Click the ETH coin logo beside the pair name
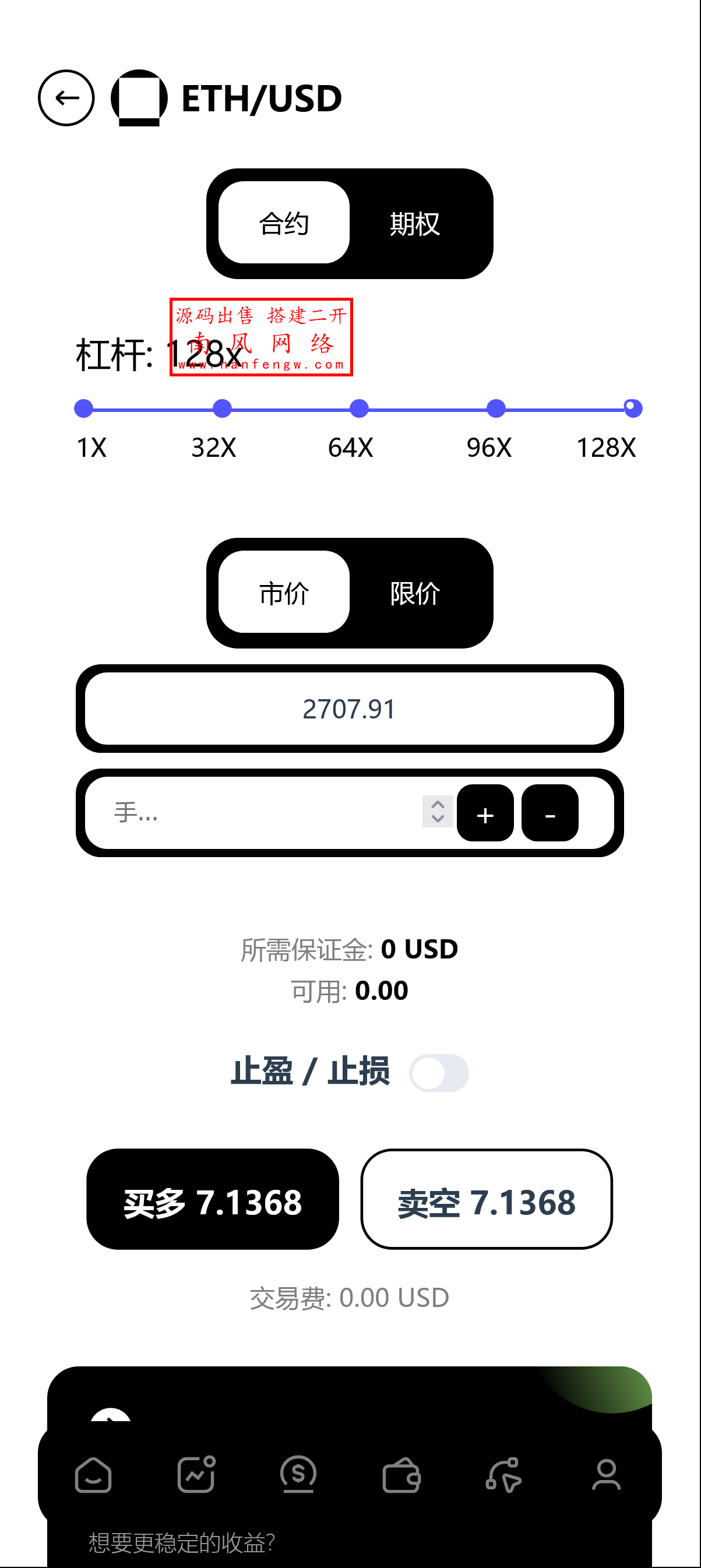This screenshot has width=701, height=1568. pyautogui.click(x=139, y=97)
